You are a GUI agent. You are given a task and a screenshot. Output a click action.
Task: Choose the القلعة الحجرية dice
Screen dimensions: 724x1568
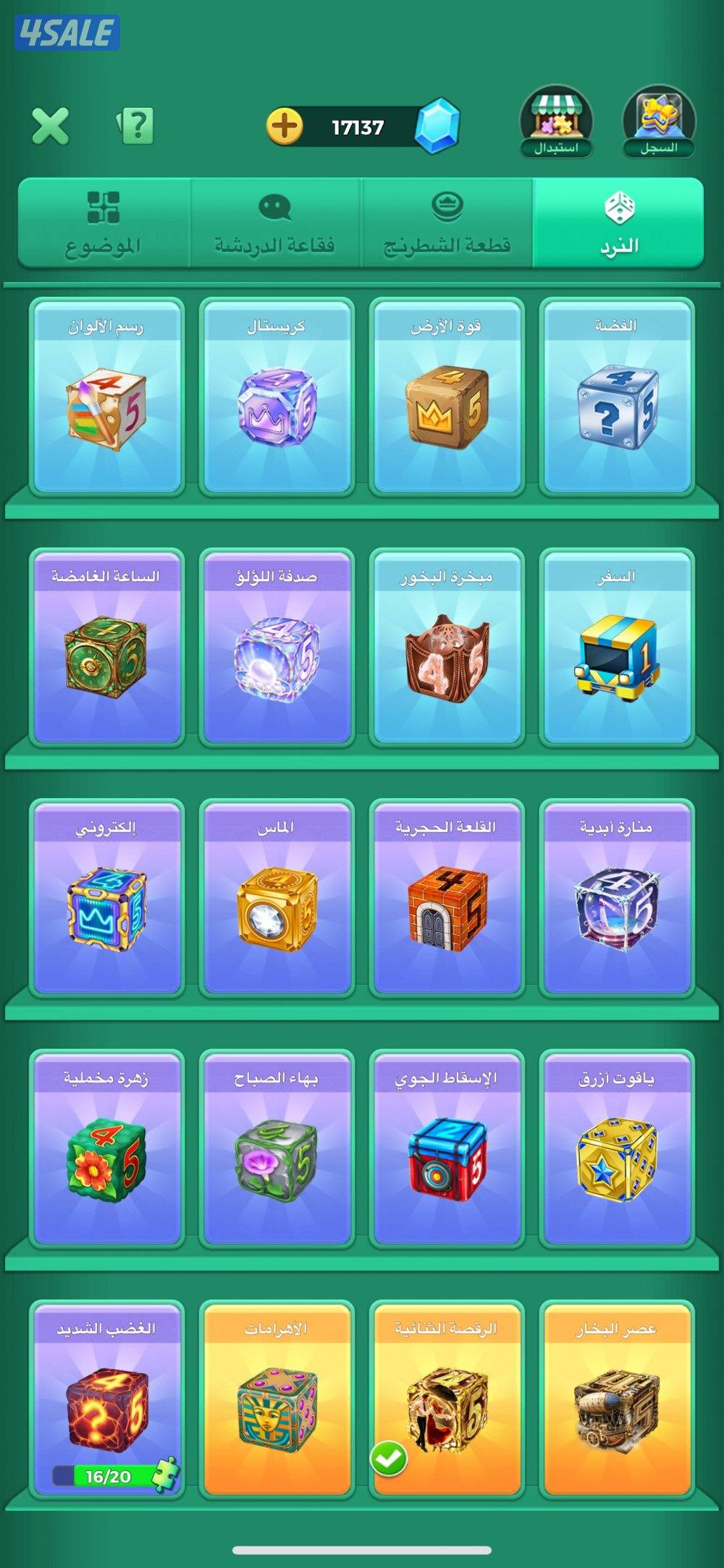(x=447, y=898)
